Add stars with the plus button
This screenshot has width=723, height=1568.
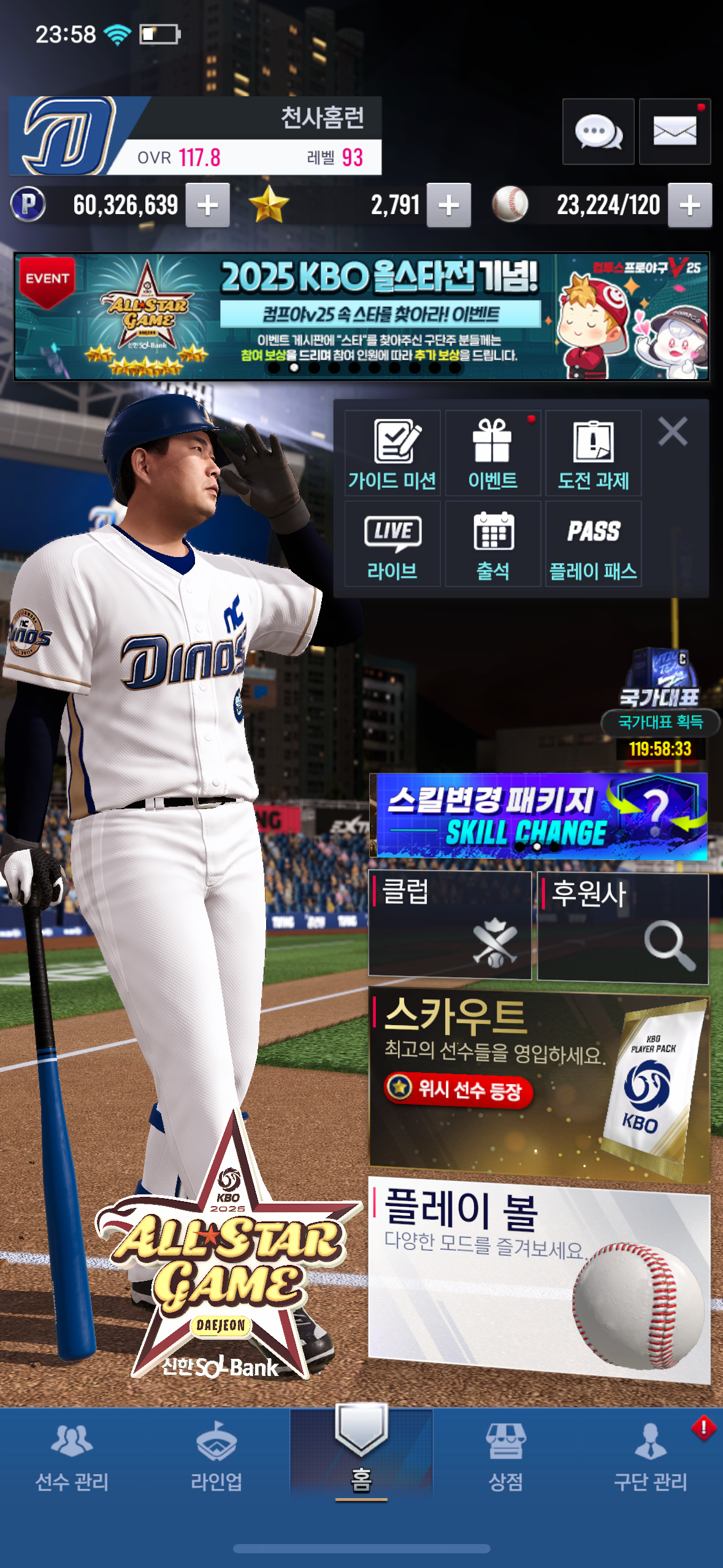pyautogui.click(x=448, y=206)
